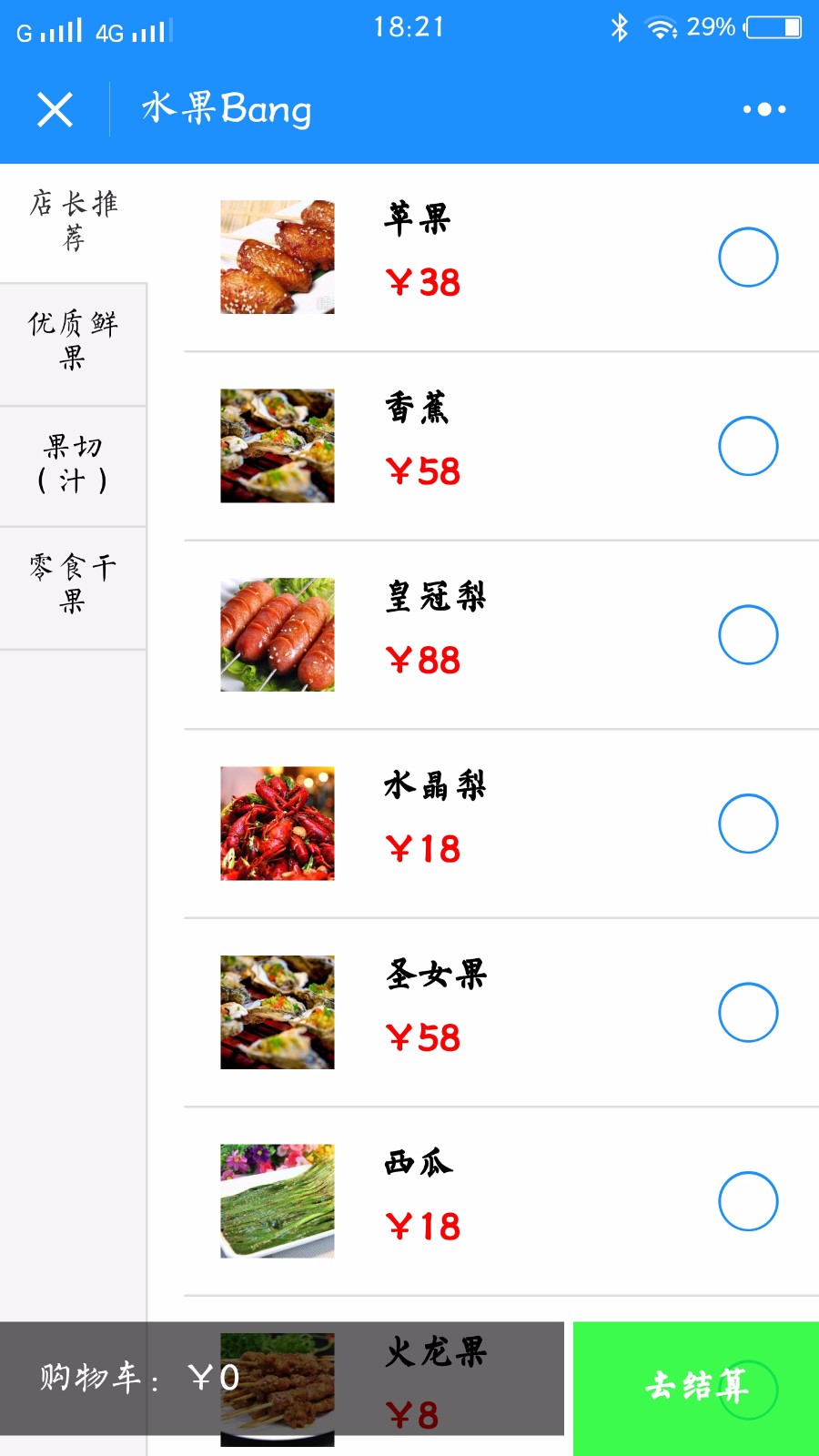
Task: Close the 水果Bang mini program
Action: click(x=55, y=109)
